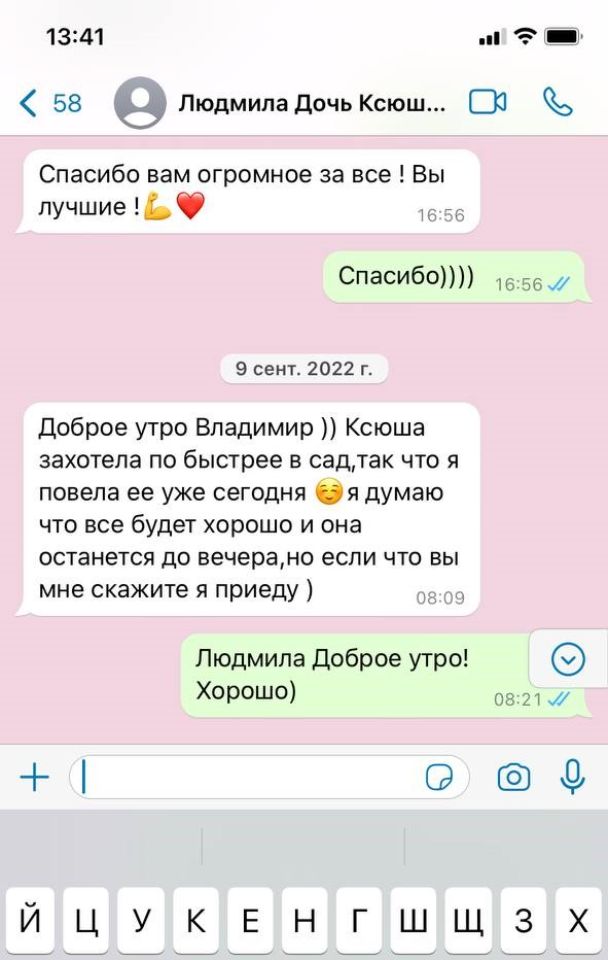Type the letter Й on the keyboard
The width and height of the screenshot is (608, 960).
[30, 921]
